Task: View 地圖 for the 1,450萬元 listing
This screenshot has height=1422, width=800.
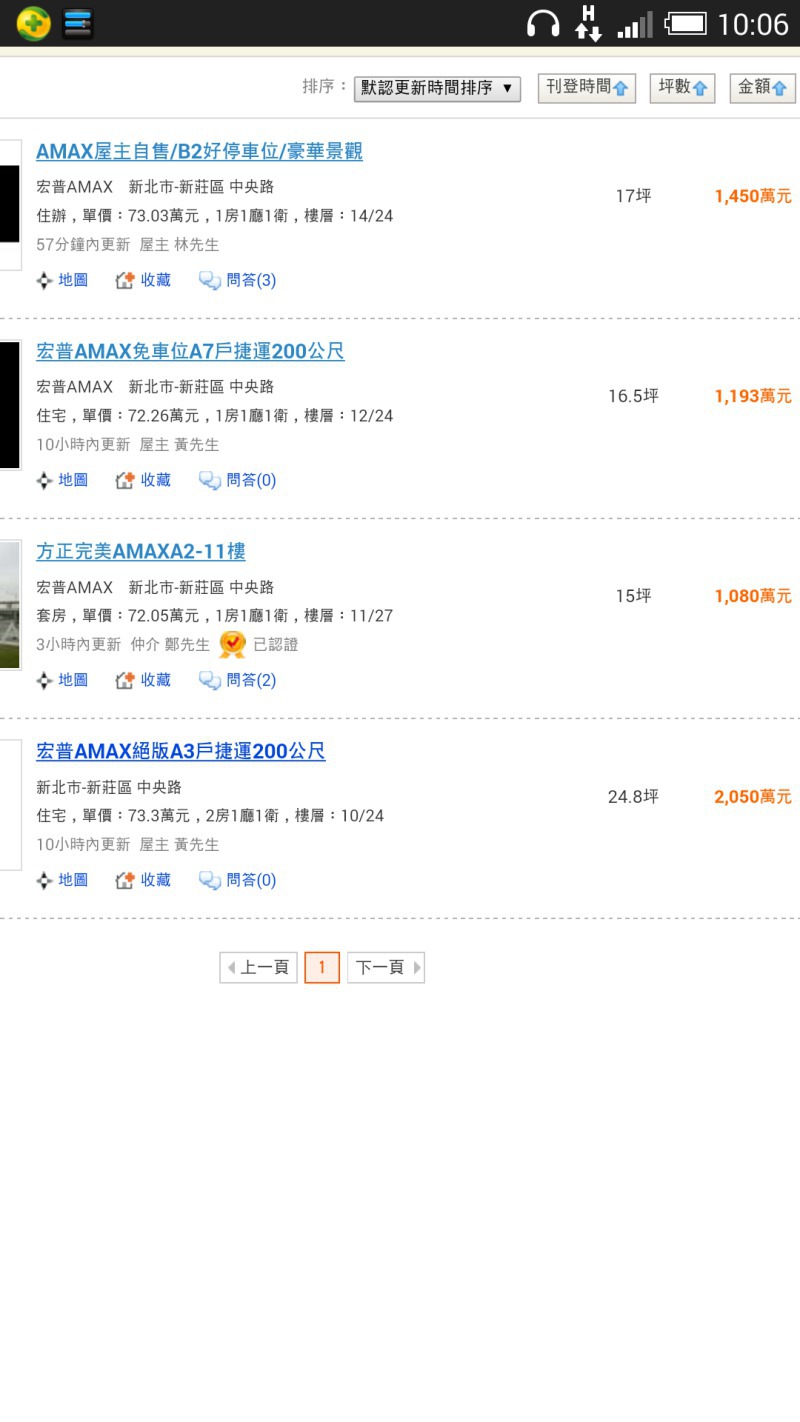Action: point(62,280)
